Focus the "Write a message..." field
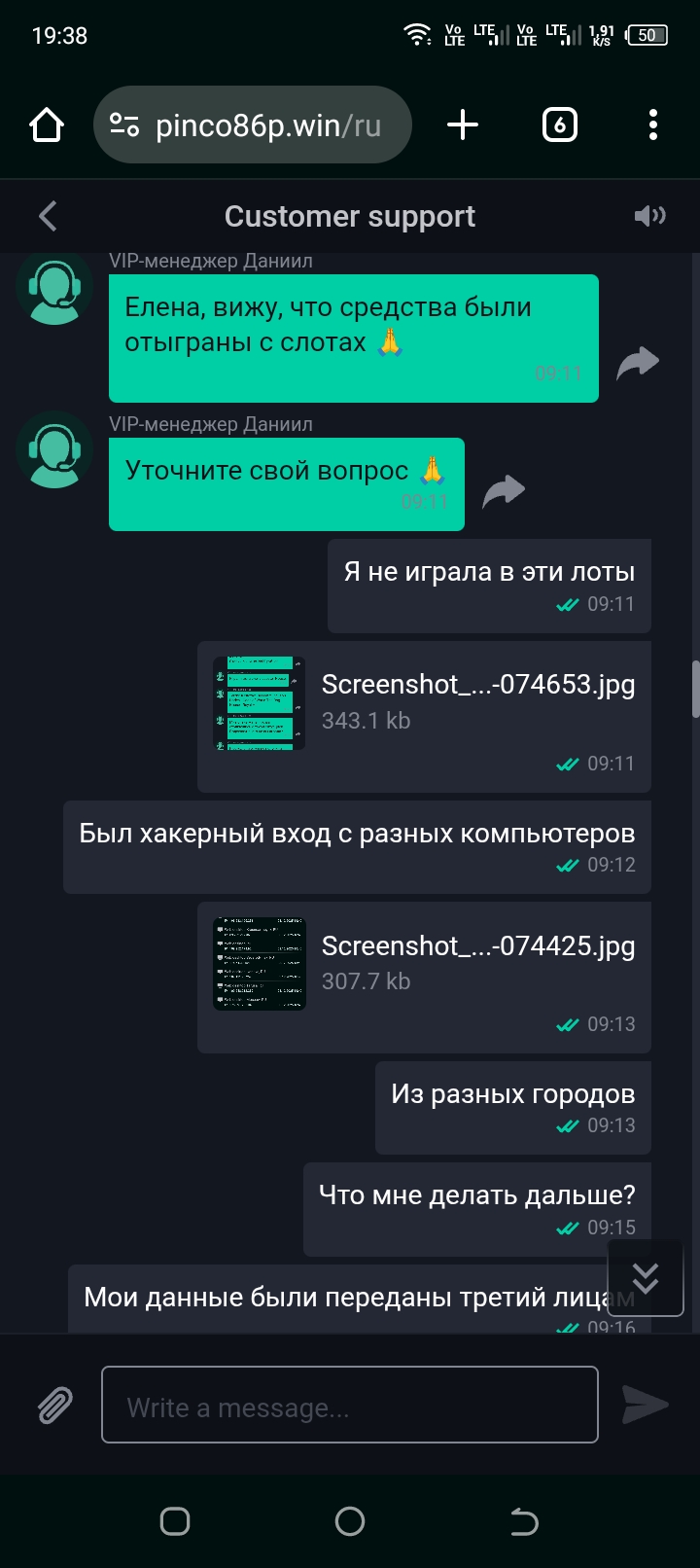 coord(350,1406)
